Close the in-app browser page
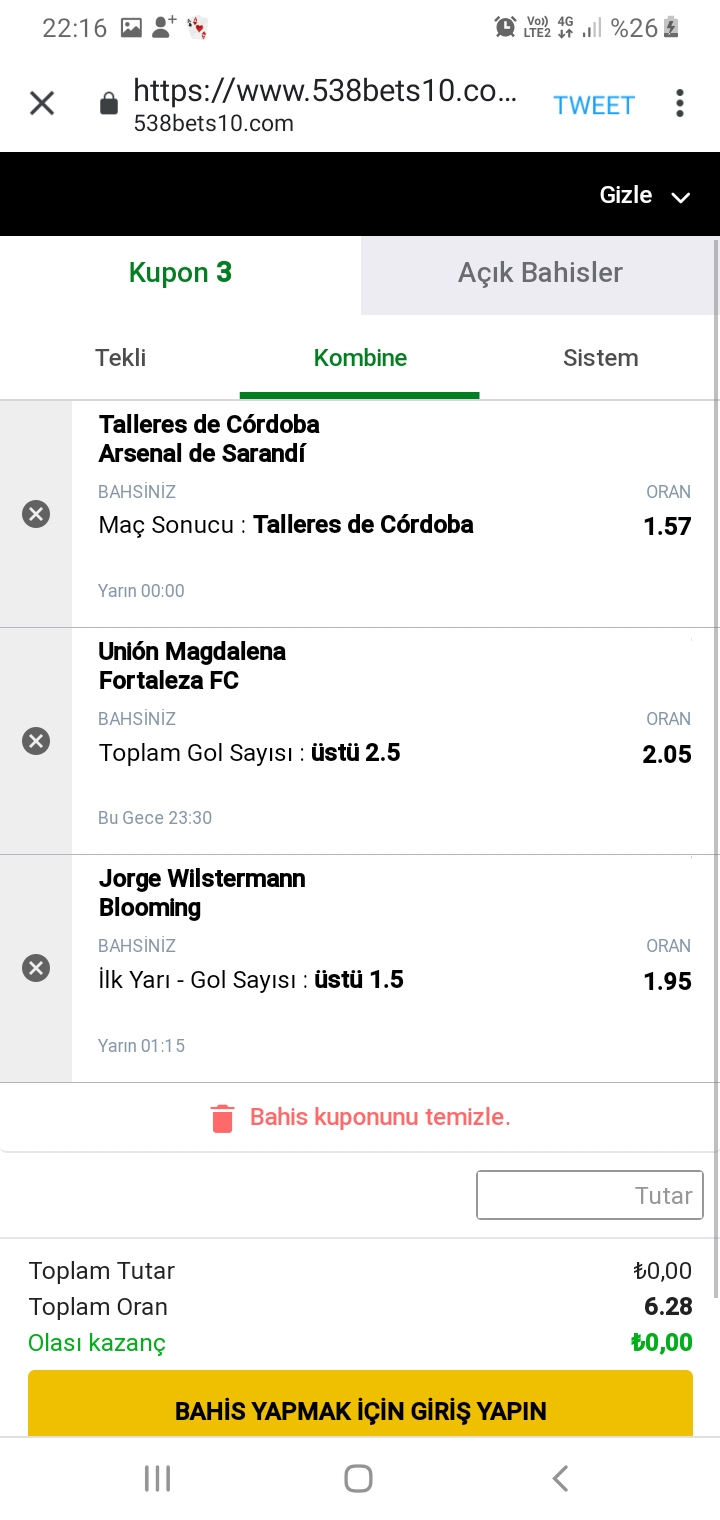This screenshot has width=720, height=1520. tap(42, 103)
